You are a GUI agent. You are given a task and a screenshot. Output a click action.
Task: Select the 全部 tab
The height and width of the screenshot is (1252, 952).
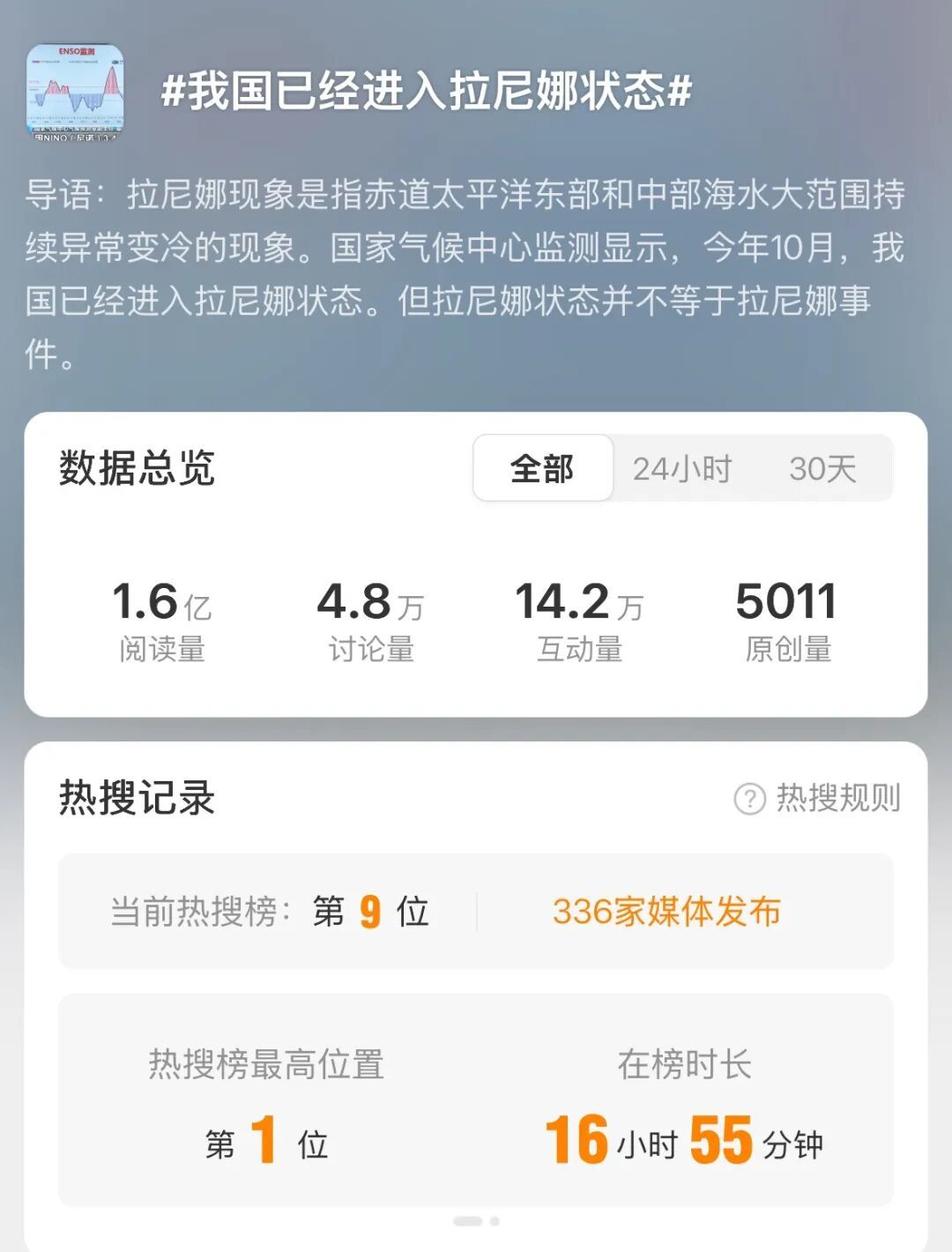[x=542, y=468]
